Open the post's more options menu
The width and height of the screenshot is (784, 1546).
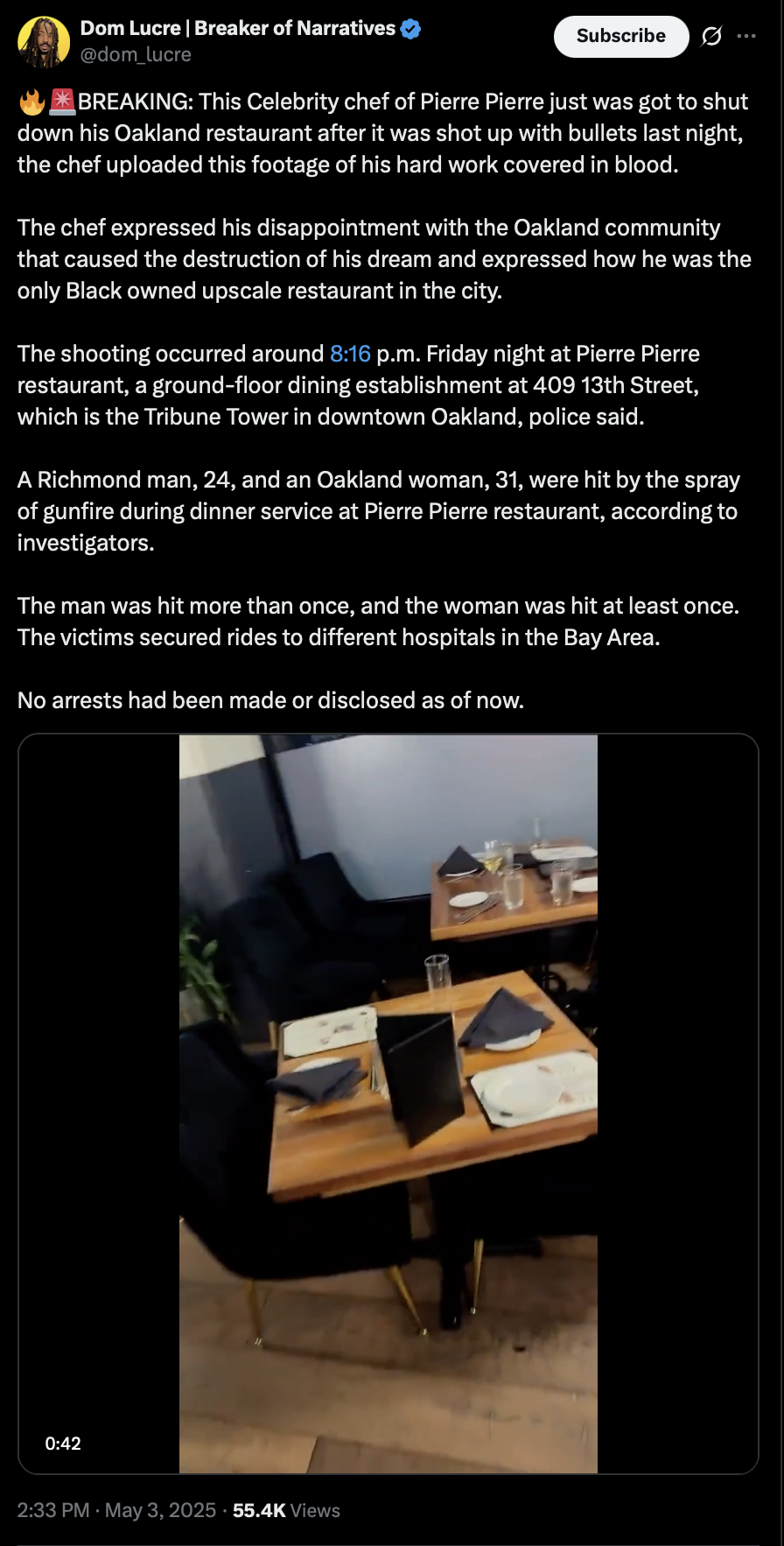click(x=746, y=36)
